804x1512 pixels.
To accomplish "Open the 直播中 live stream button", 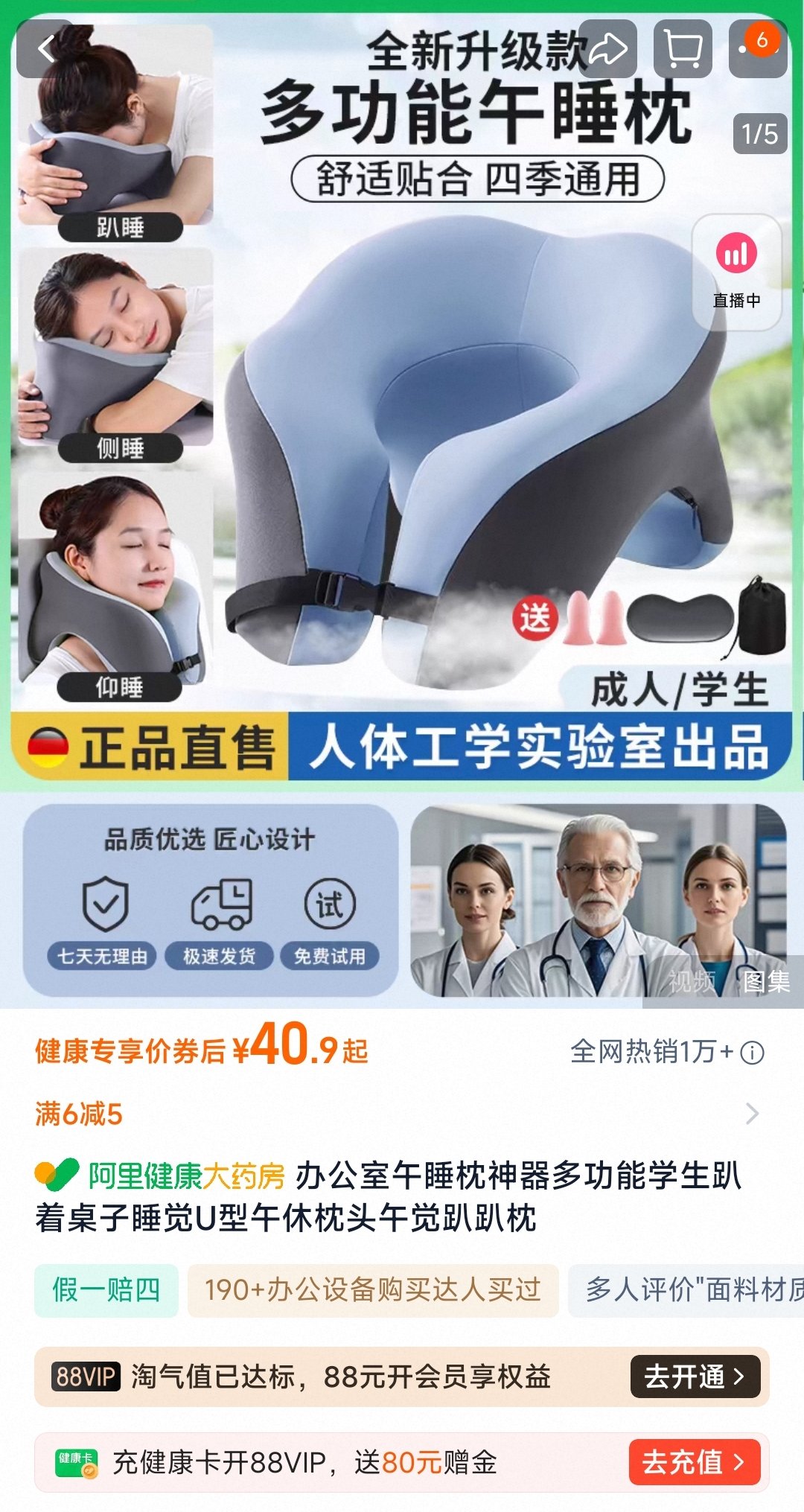I will click(x=736, y=272).
